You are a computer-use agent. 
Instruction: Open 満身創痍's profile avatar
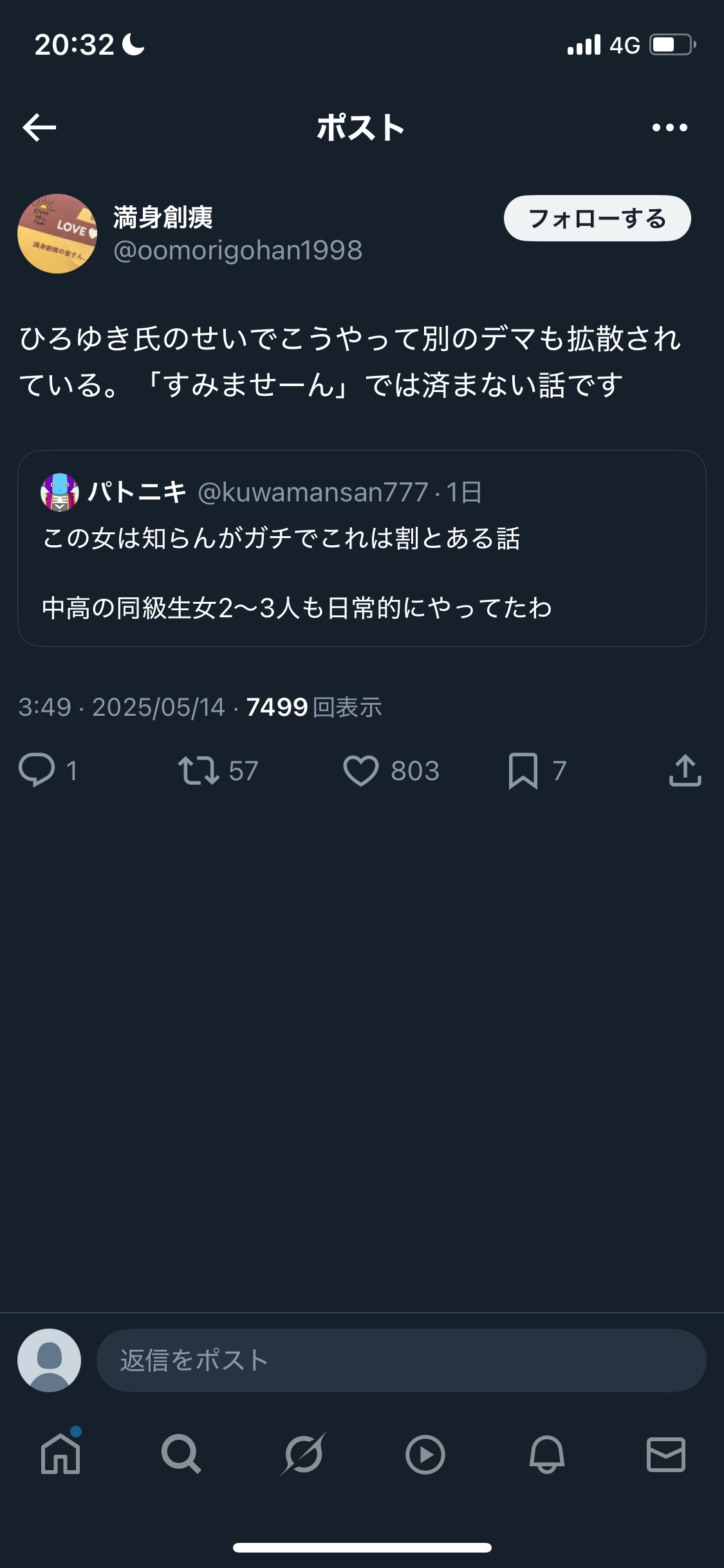pyautogui.click(x=57, y=234)
